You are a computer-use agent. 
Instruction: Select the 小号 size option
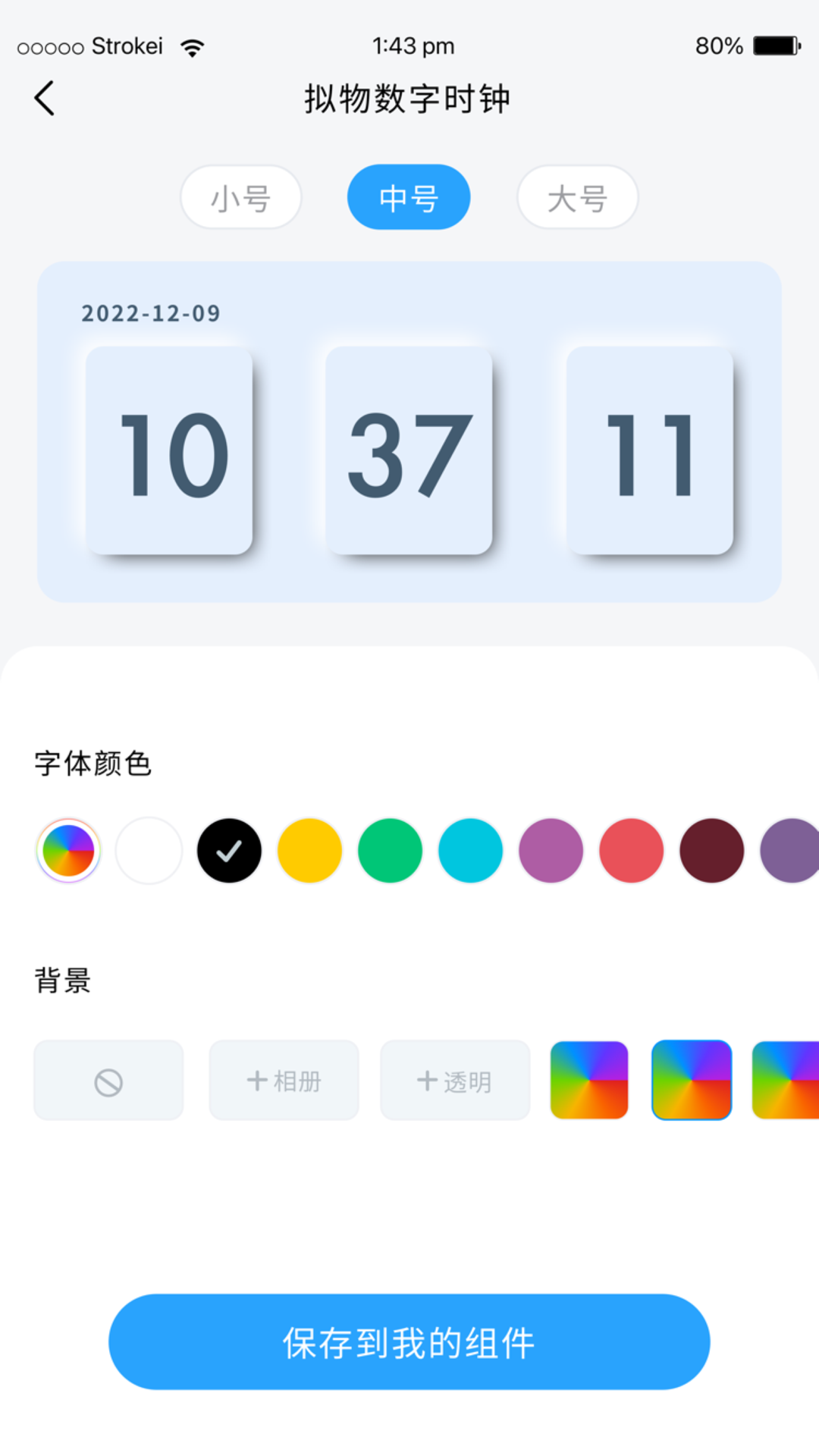[x=241, y=198]
